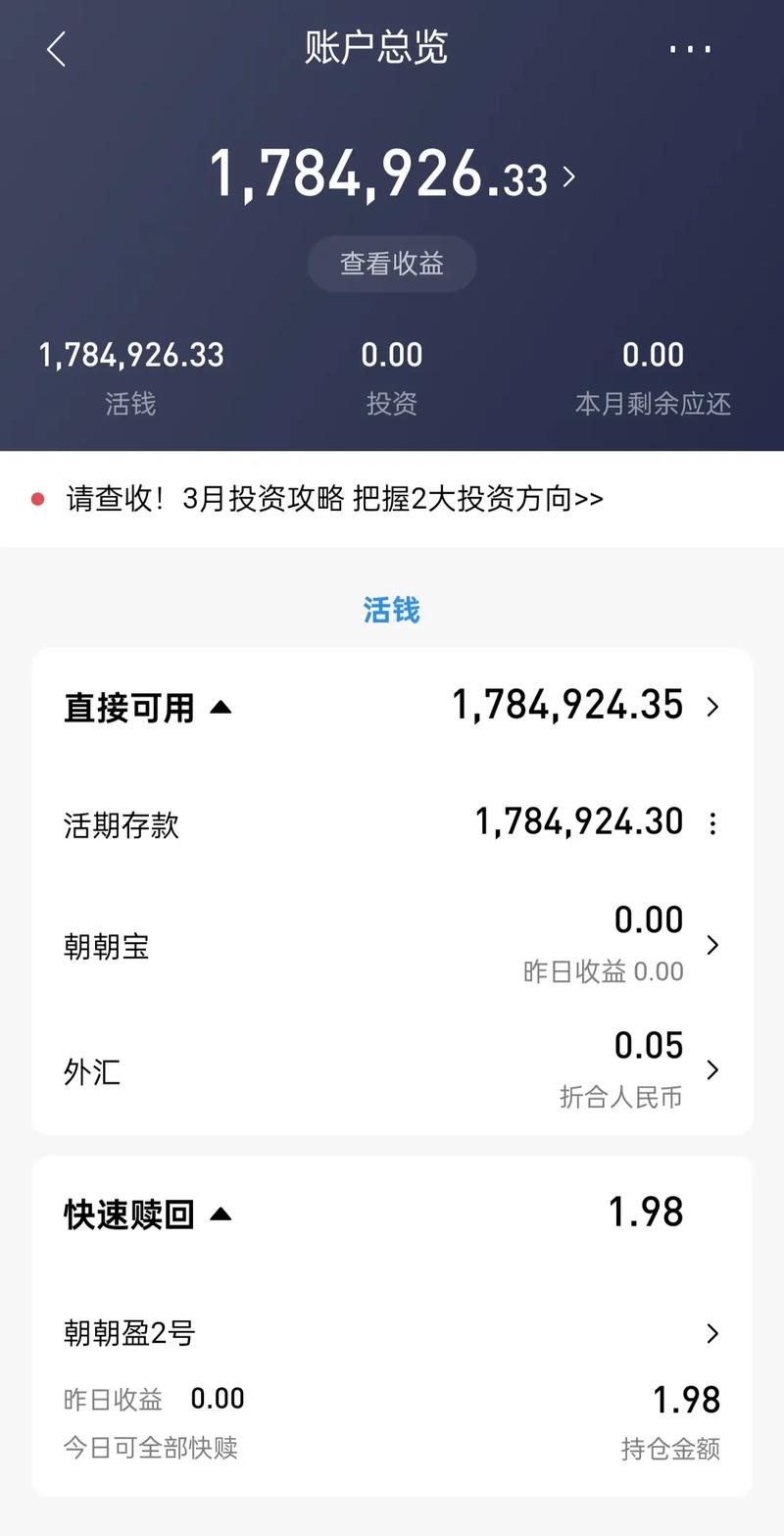Collapse the 快速赎回 section
784x1536 pixels.
[x=222, y=1213]
